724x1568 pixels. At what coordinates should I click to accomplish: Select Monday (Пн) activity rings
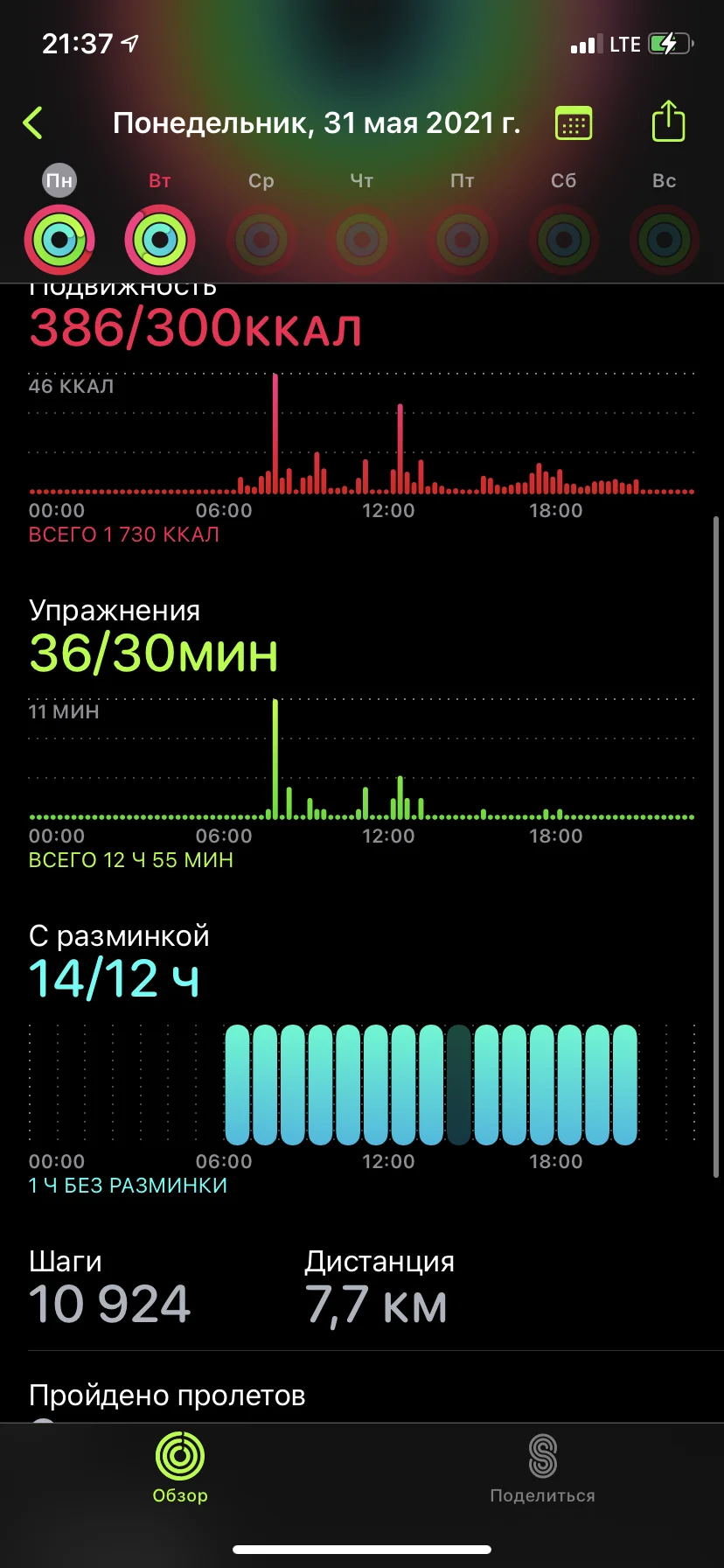(x=59, y=239)
